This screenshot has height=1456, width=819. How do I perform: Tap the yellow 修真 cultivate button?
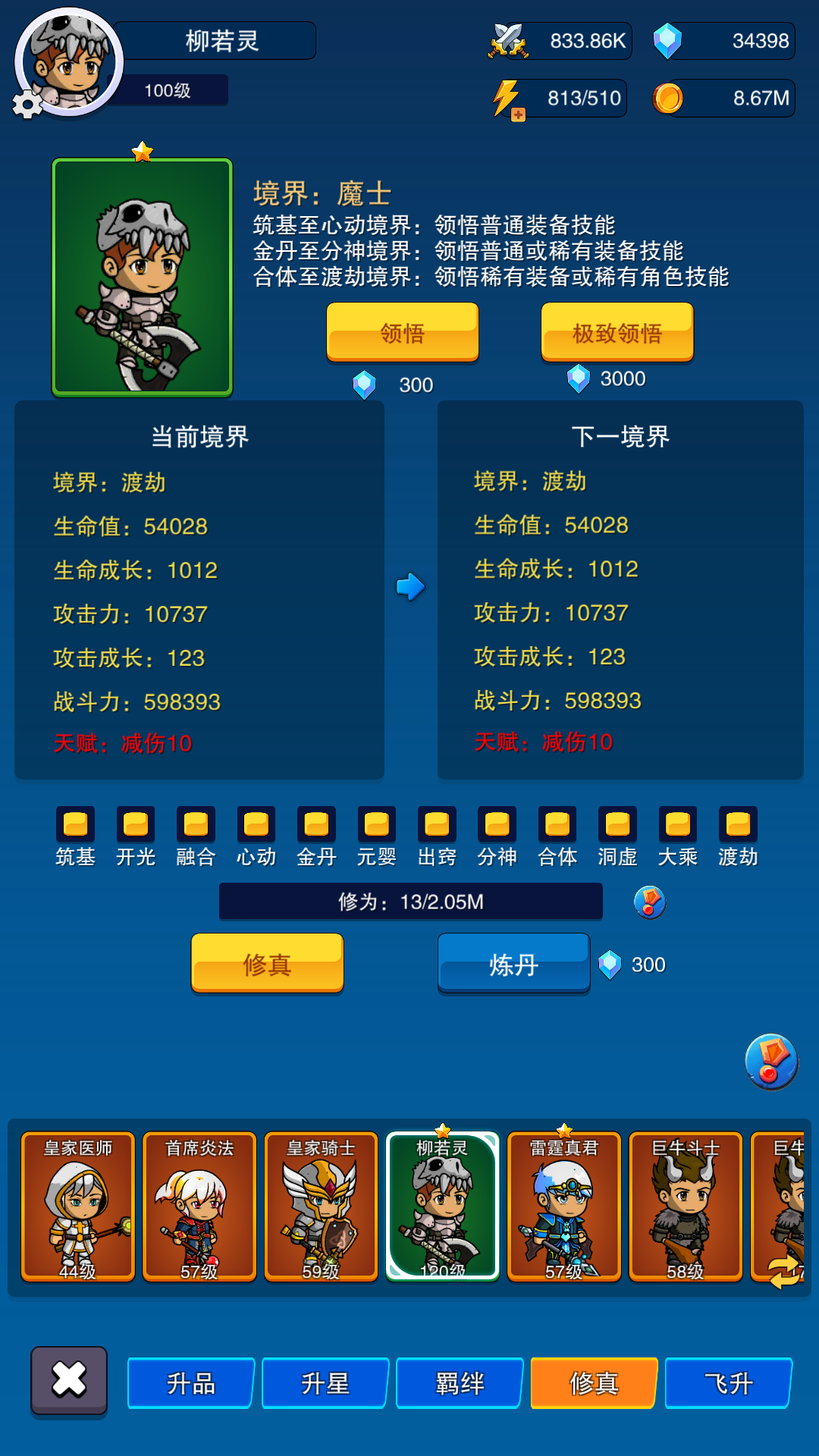[x=267, y=963]
